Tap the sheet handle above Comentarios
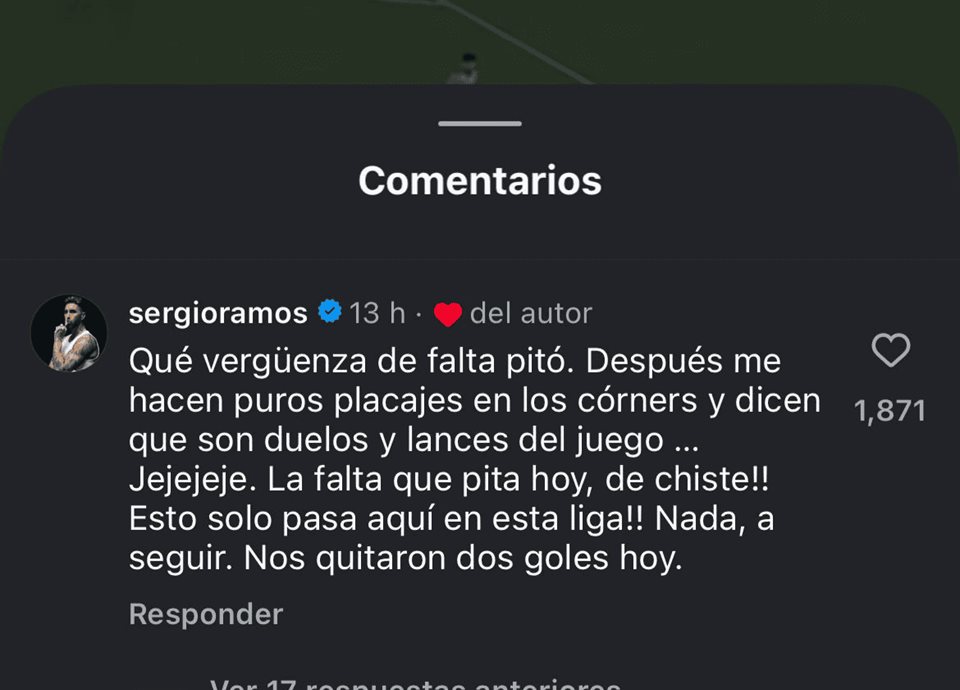960x690 pixels. [x=480, y=124]
